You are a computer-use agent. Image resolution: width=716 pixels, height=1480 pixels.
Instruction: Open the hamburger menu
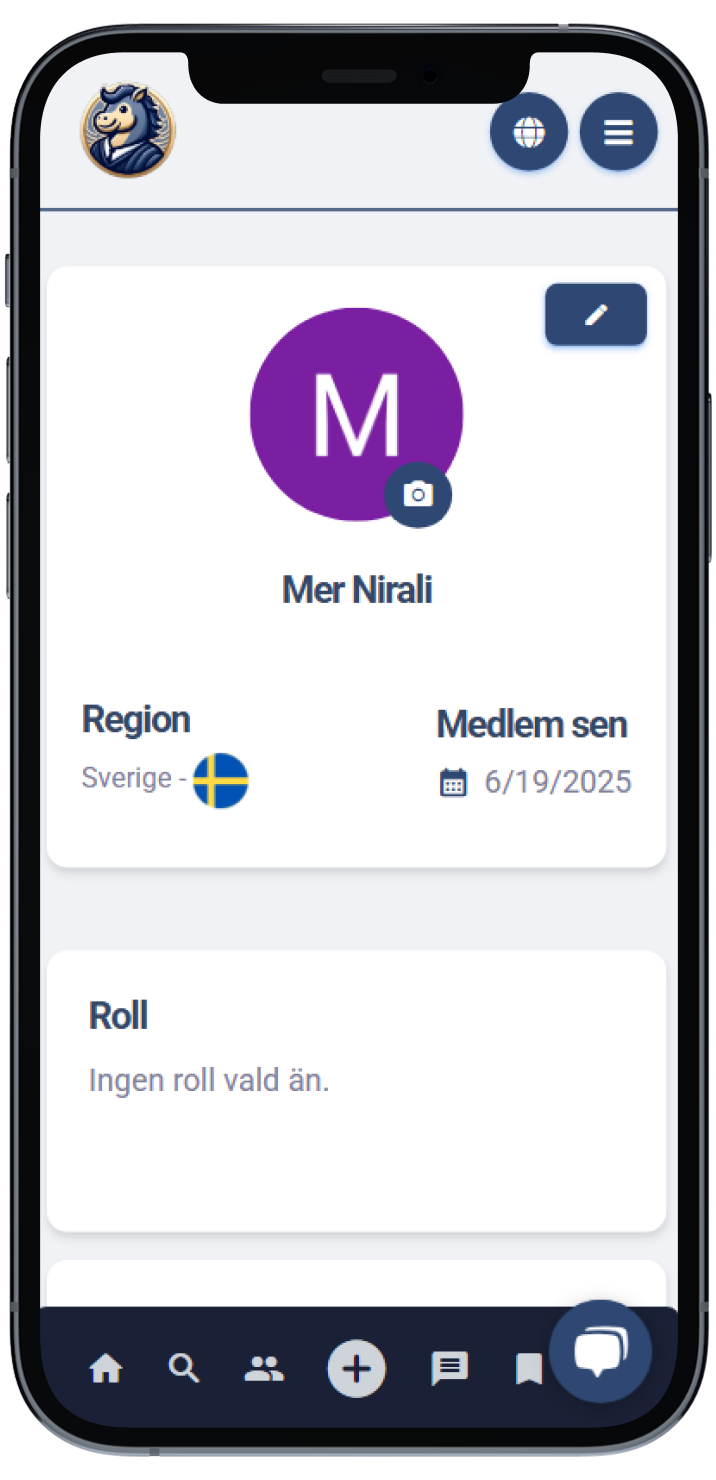tap(618, 132)
